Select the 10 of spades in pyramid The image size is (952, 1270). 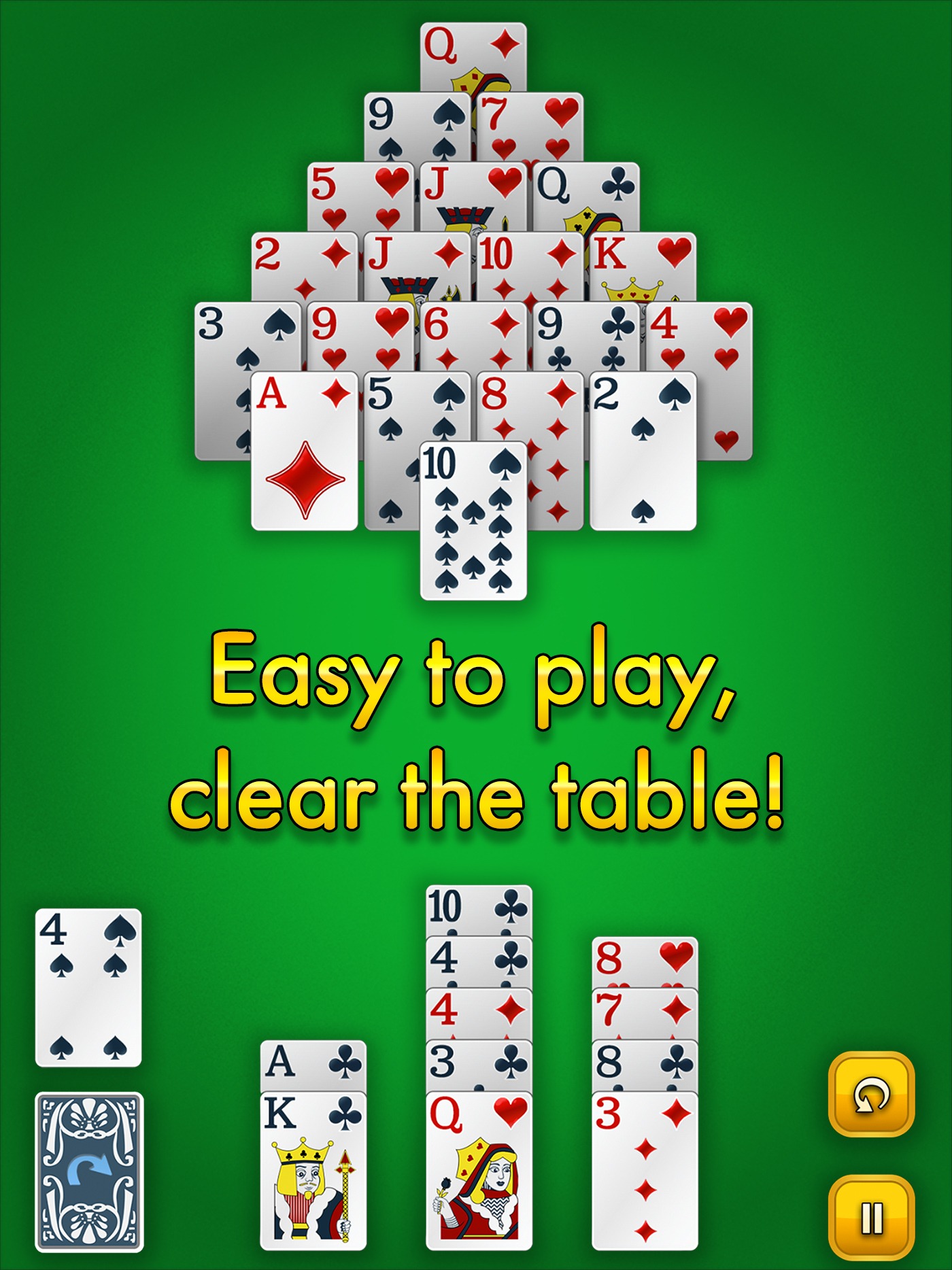473,521
